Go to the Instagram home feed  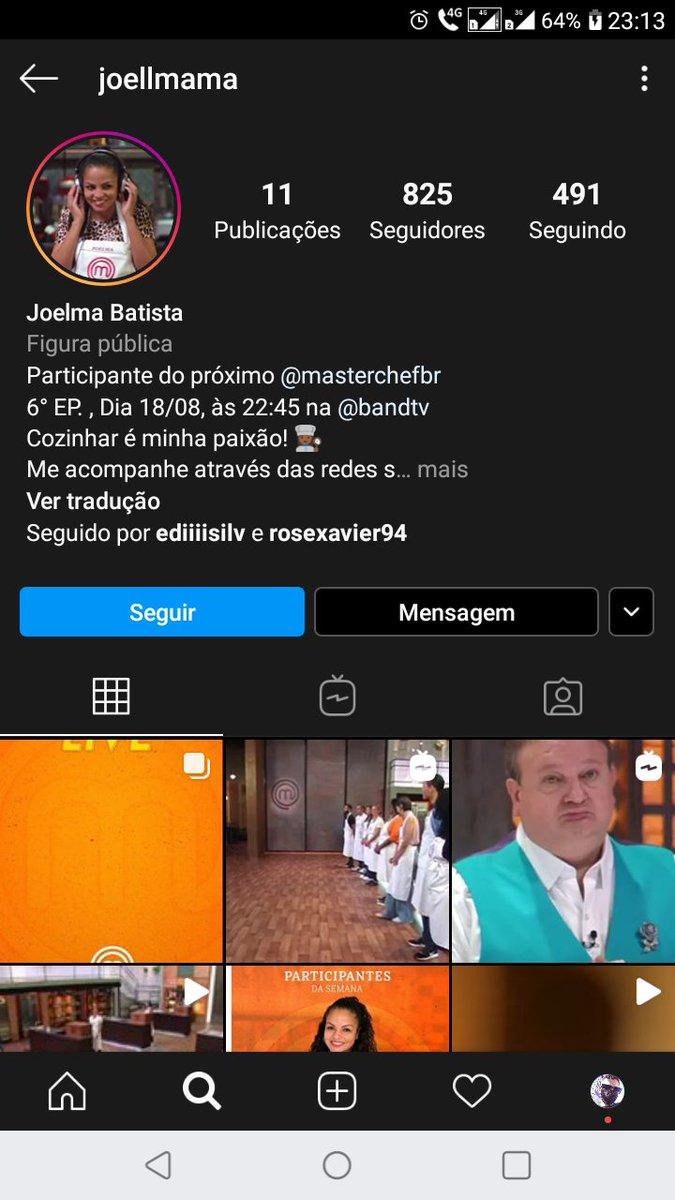tap(67, 1092)
